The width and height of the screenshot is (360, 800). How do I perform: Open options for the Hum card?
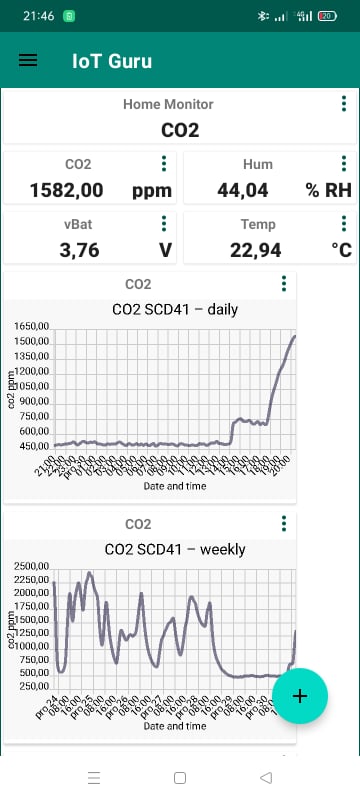(x=344, y=164)
